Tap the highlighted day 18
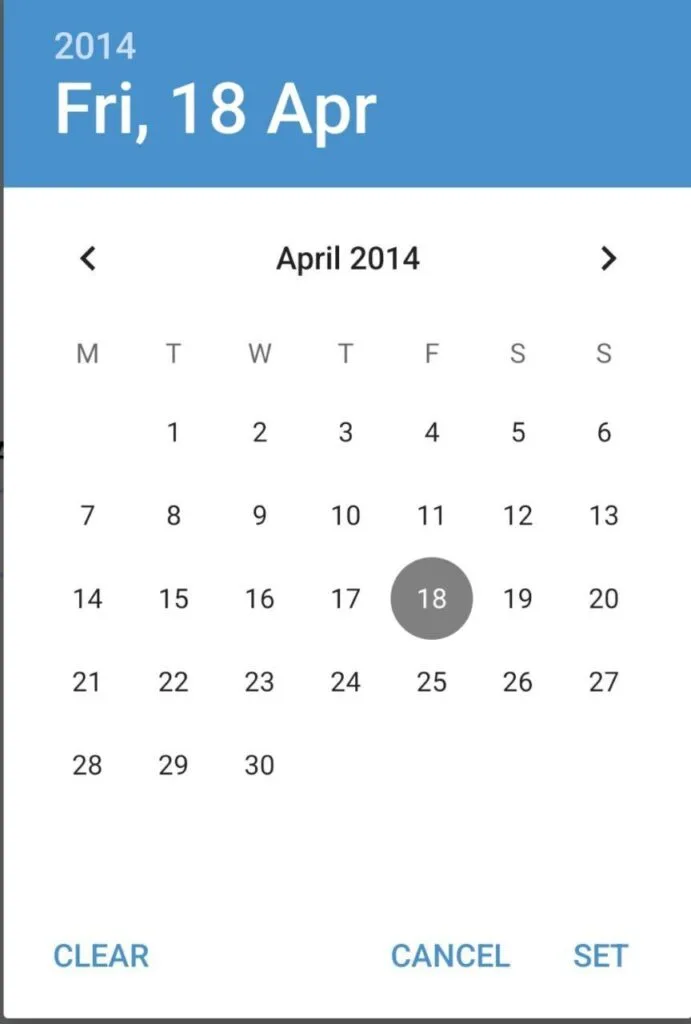Screen dimensions: 691x1024 pyautogui.click(x=431, y=599)
